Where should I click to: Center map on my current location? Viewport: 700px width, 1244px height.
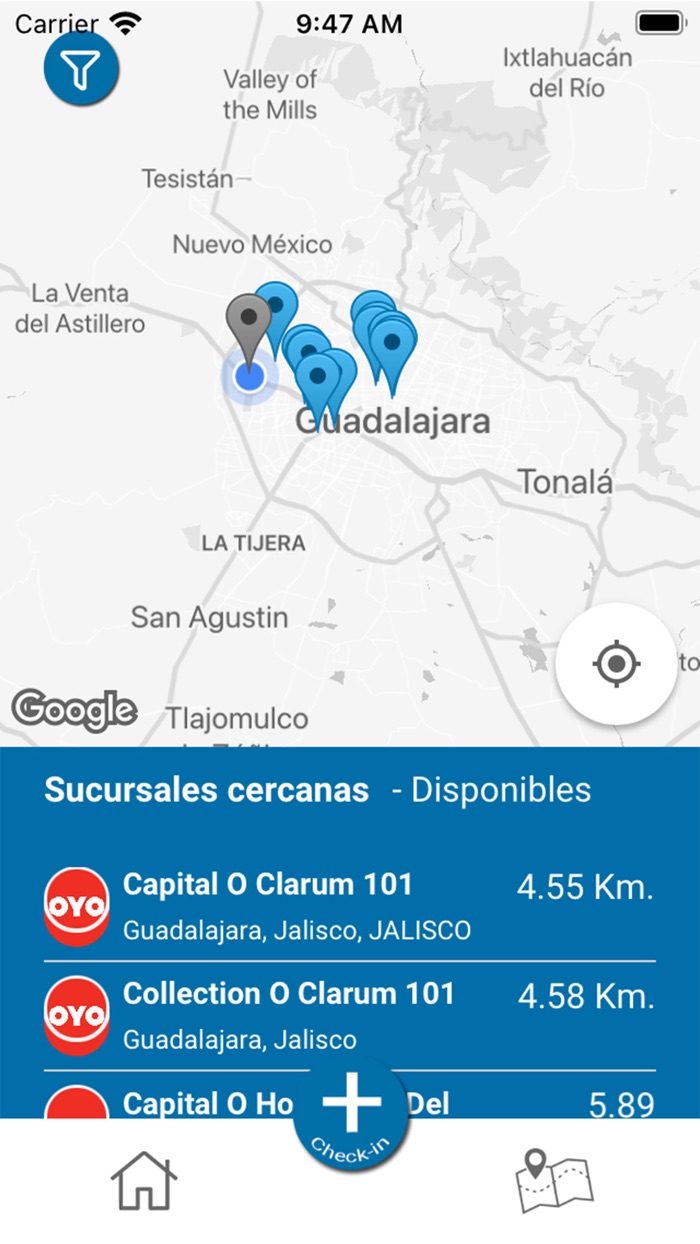click(616, 663)
